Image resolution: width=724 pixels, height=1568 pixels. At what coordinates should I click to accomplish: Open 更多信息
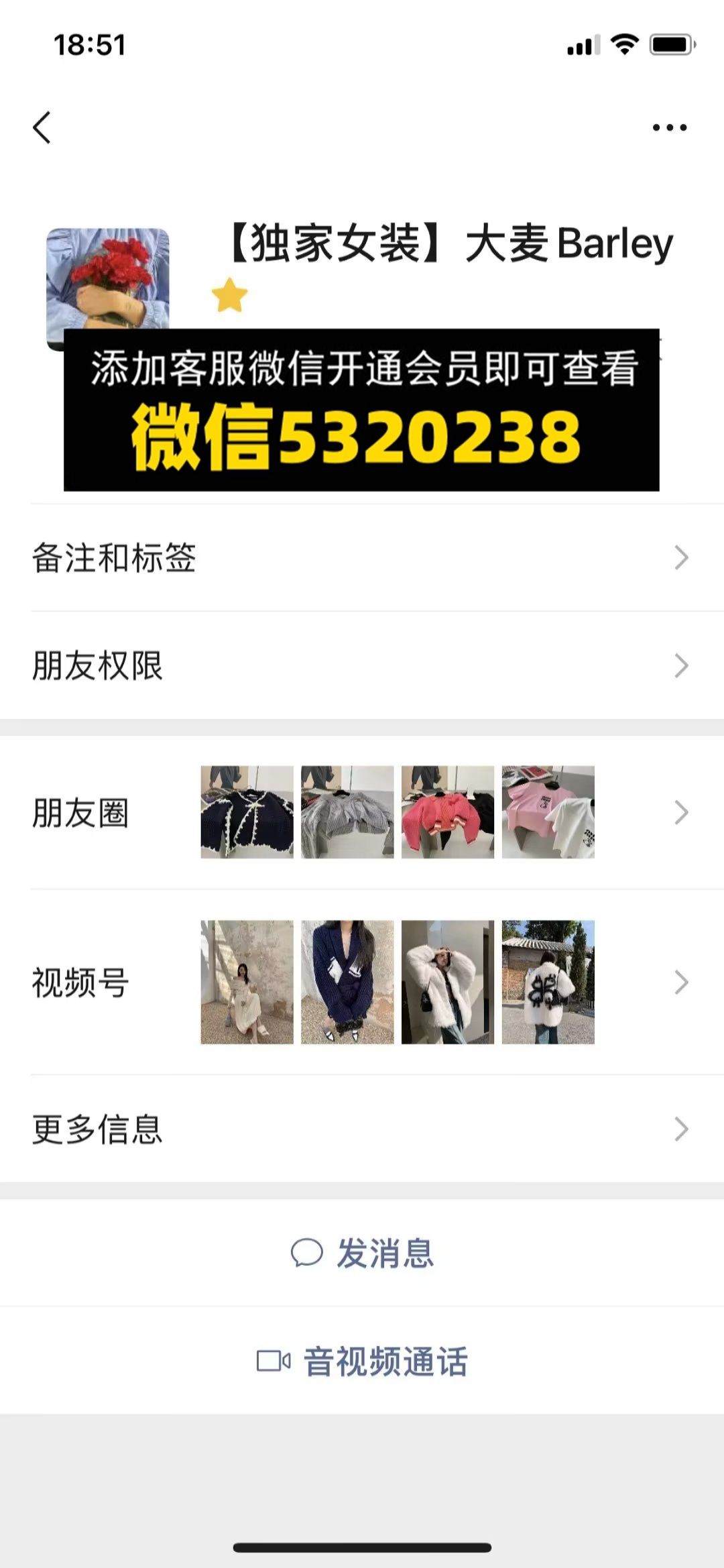362,1129
